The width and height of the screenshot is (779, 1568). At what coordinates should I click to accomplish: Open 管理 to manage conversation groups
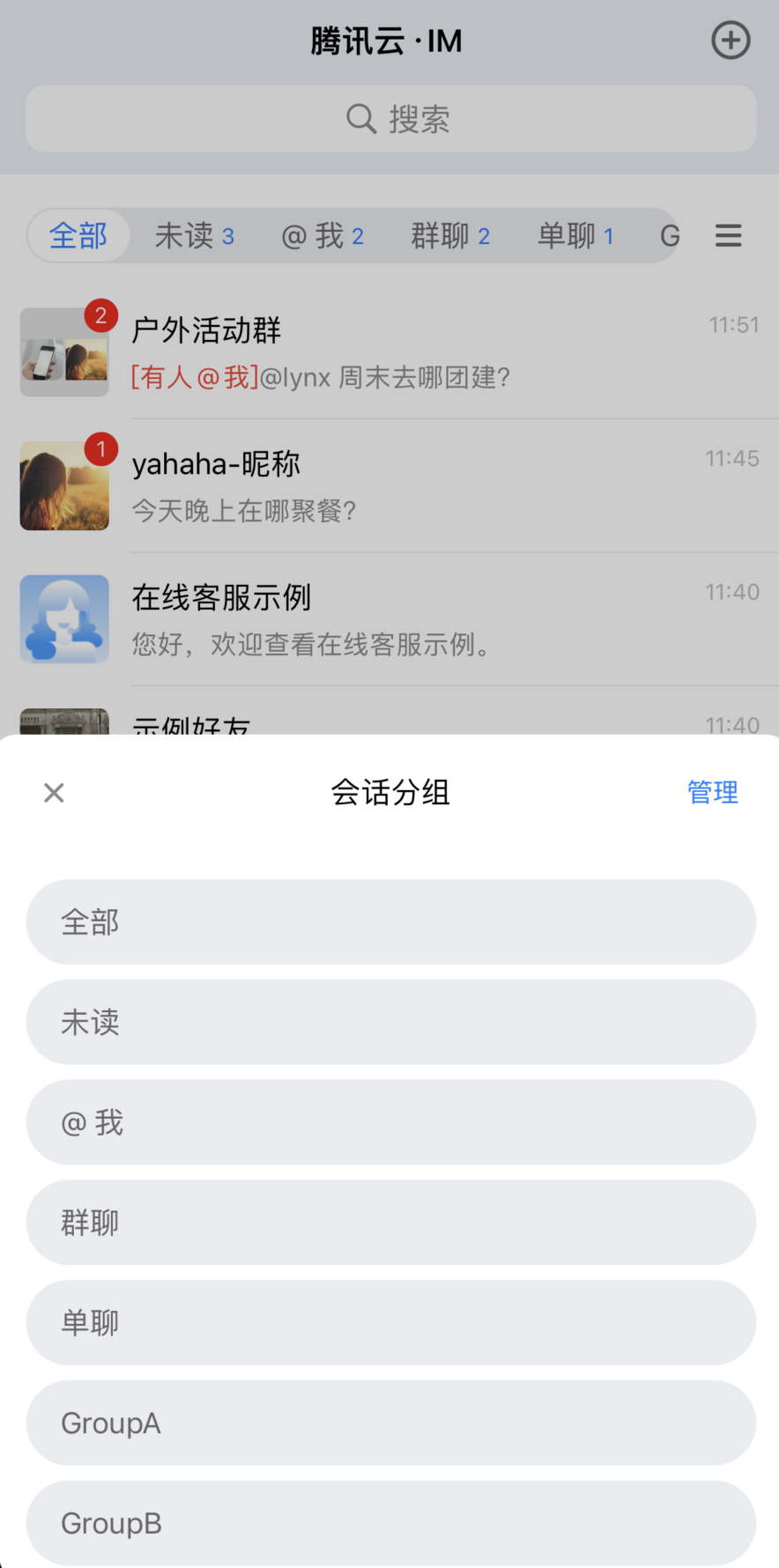[712, 792]
